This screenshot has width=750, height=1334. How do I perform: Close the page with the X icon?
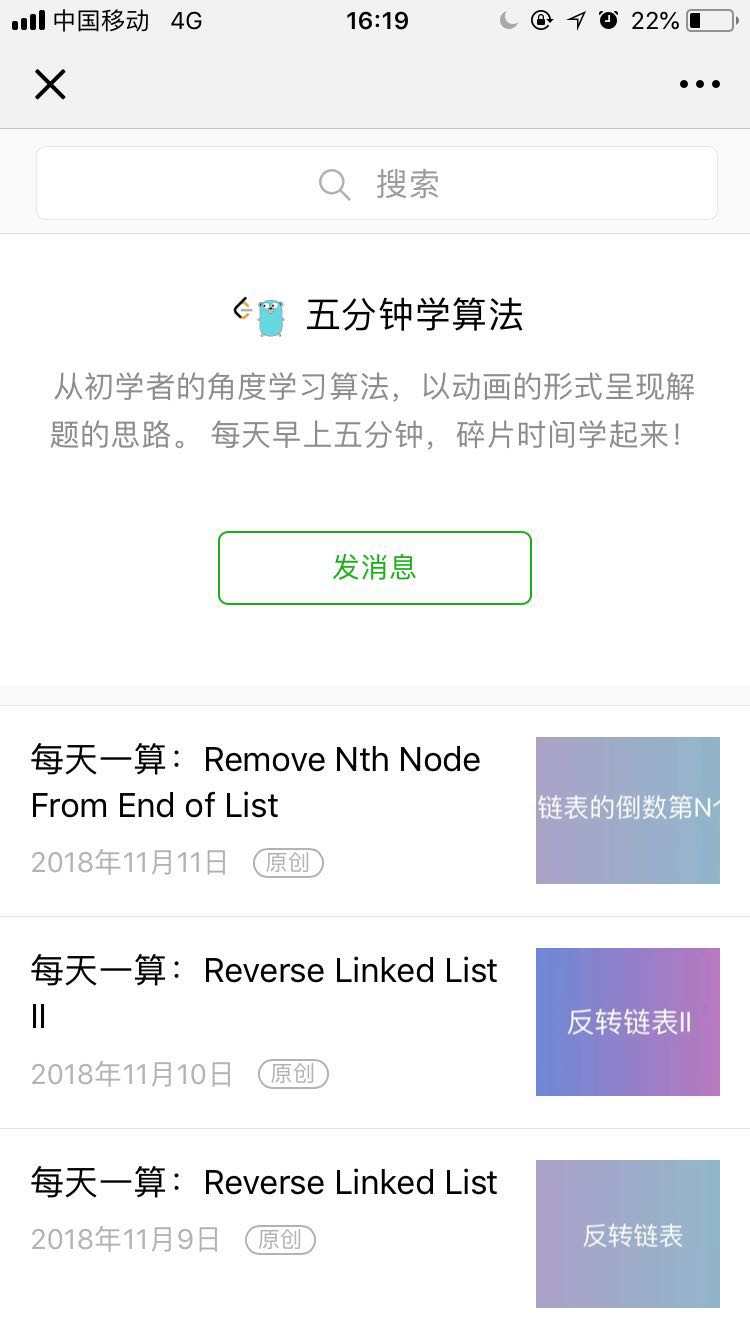(50, 85)
